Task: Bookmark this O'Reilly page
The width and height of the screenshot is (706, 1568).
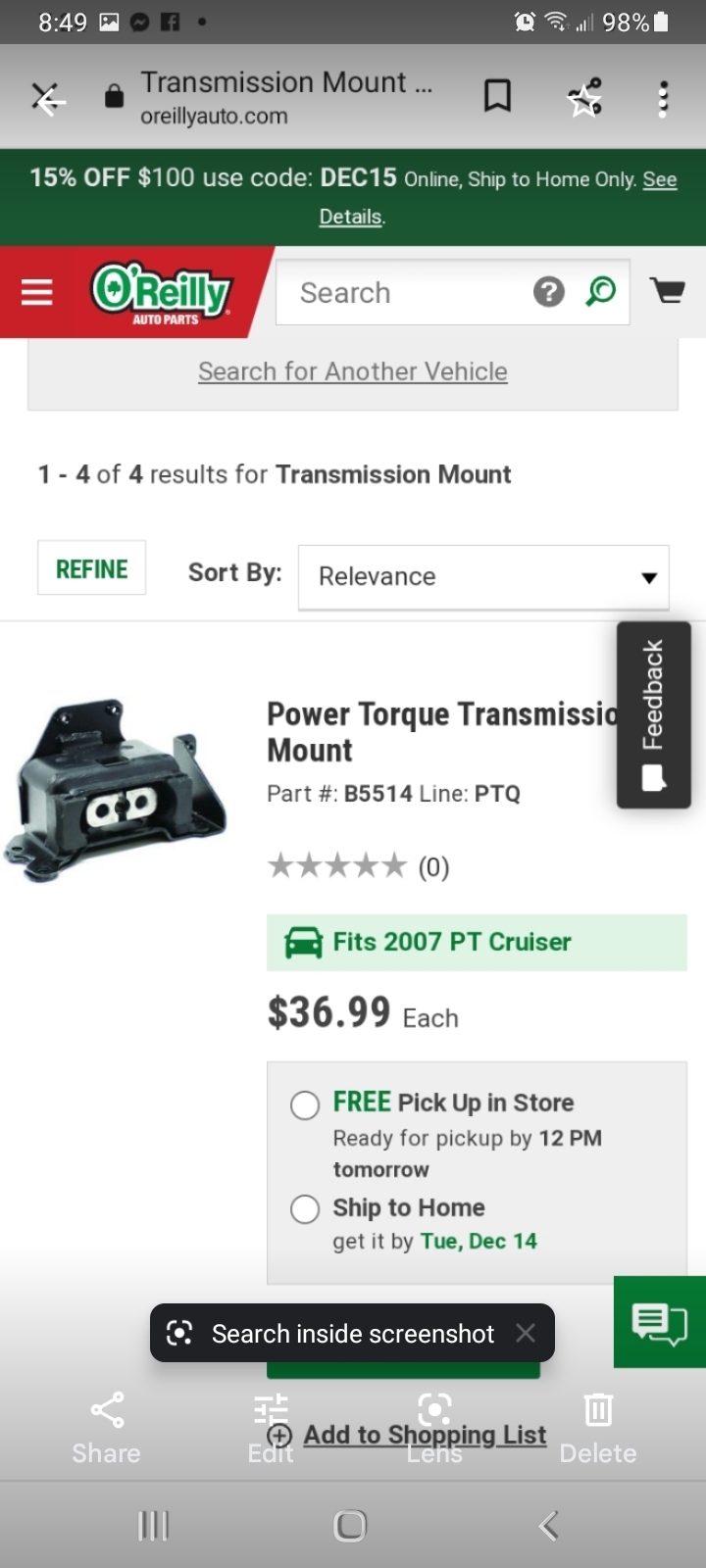Action: pos(497,97)
